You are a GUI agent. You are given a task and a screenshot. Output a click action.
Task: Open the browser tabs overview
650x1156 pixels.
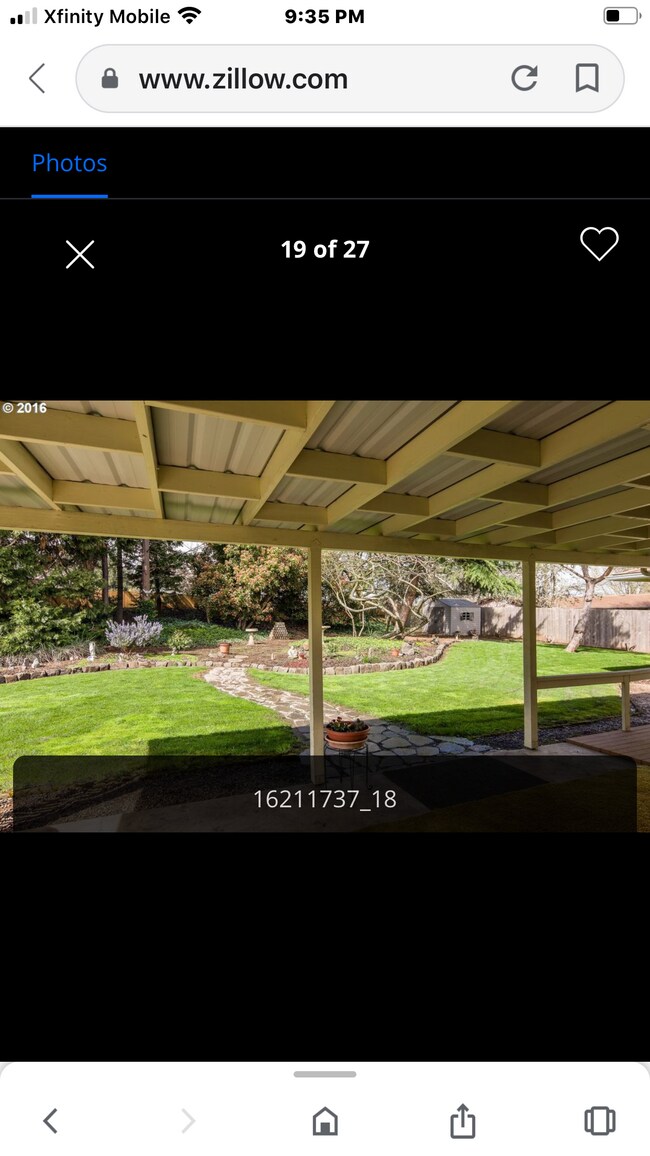click(599, 1121)
